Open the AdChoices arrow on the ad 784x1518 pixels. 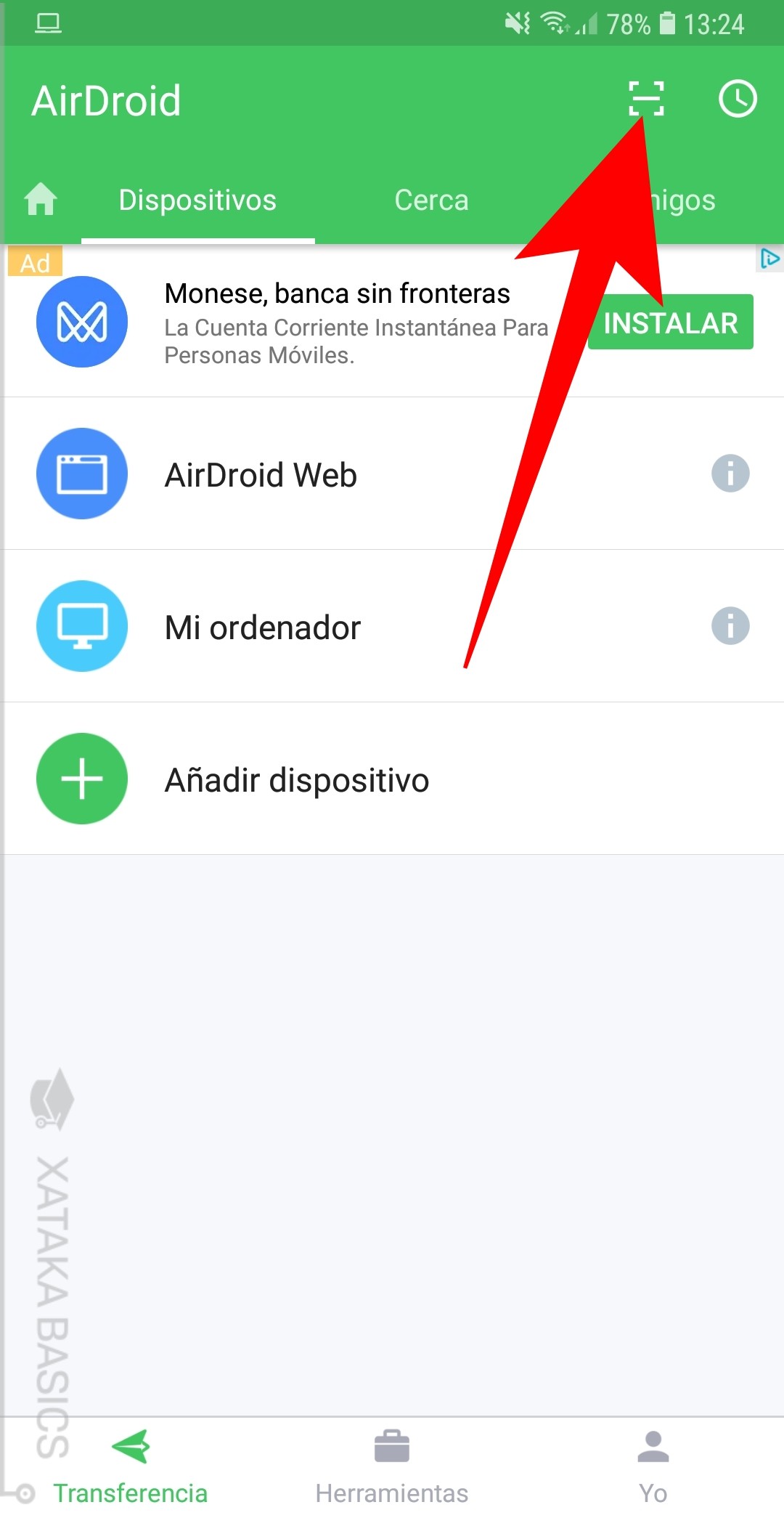point(771,258)
